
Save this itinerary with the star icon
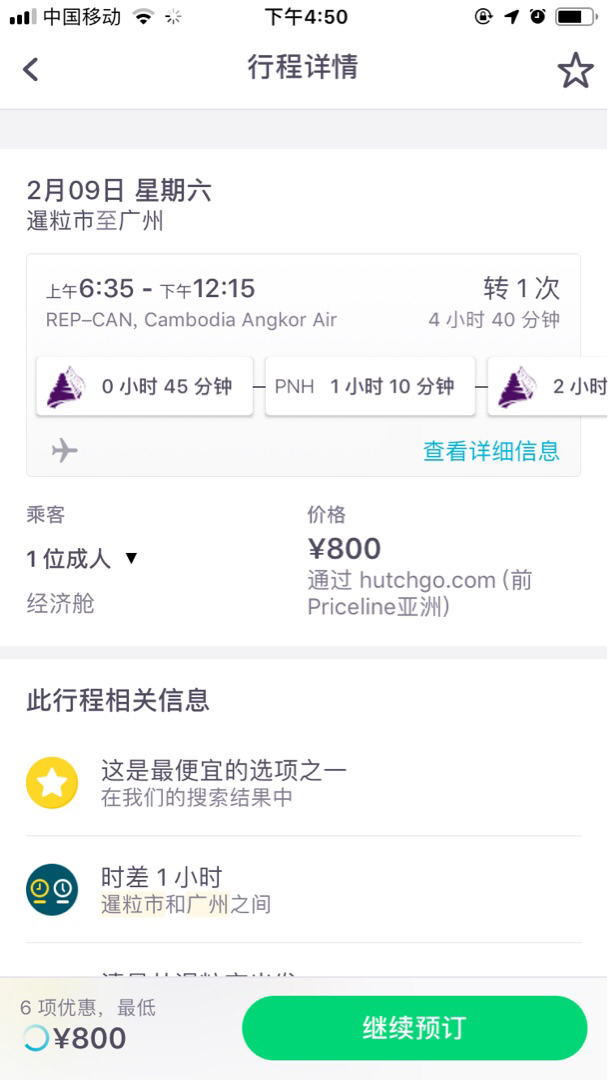tap(575, 70)
